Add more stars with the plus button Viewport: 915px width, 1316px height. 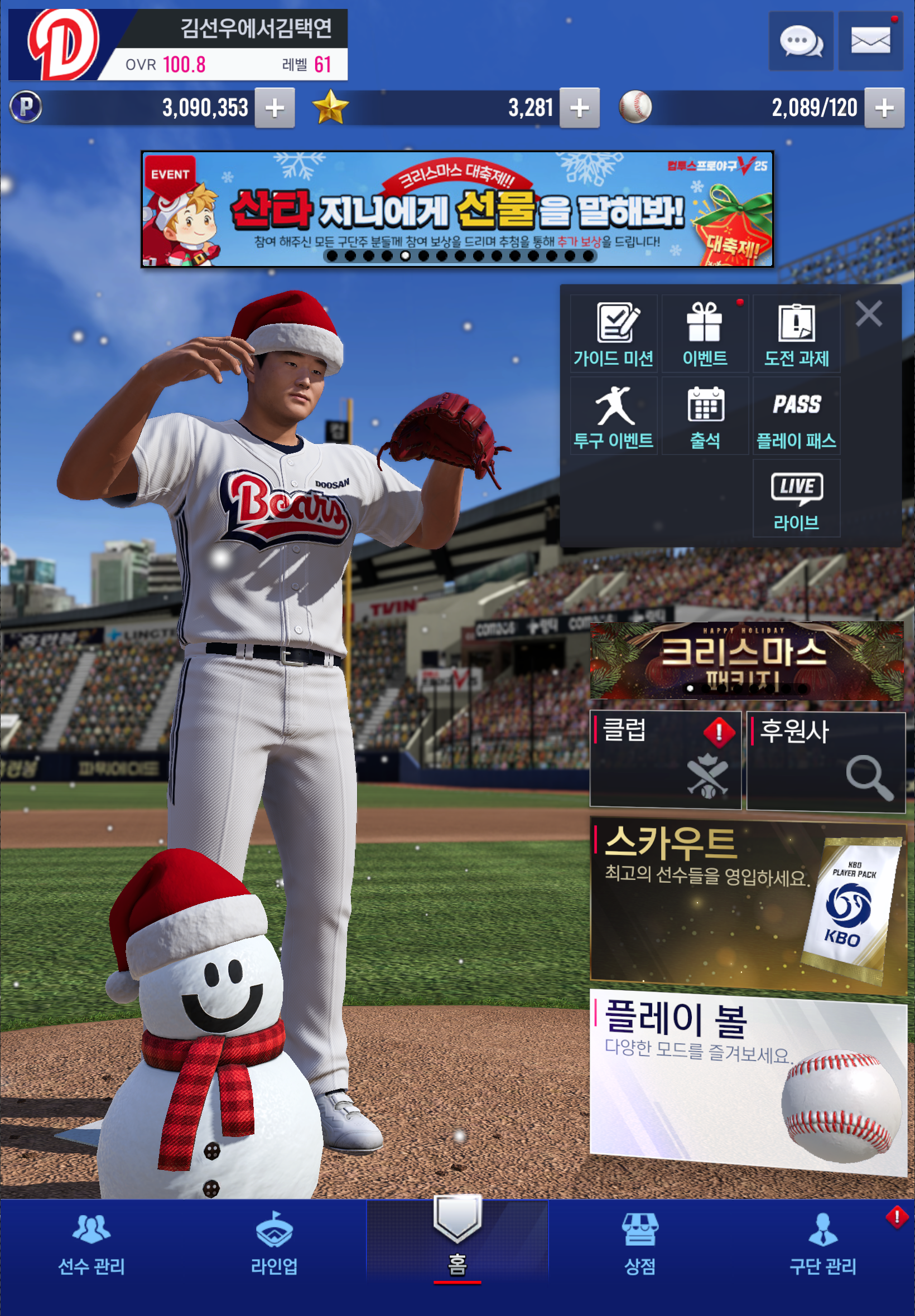point(580,108)
